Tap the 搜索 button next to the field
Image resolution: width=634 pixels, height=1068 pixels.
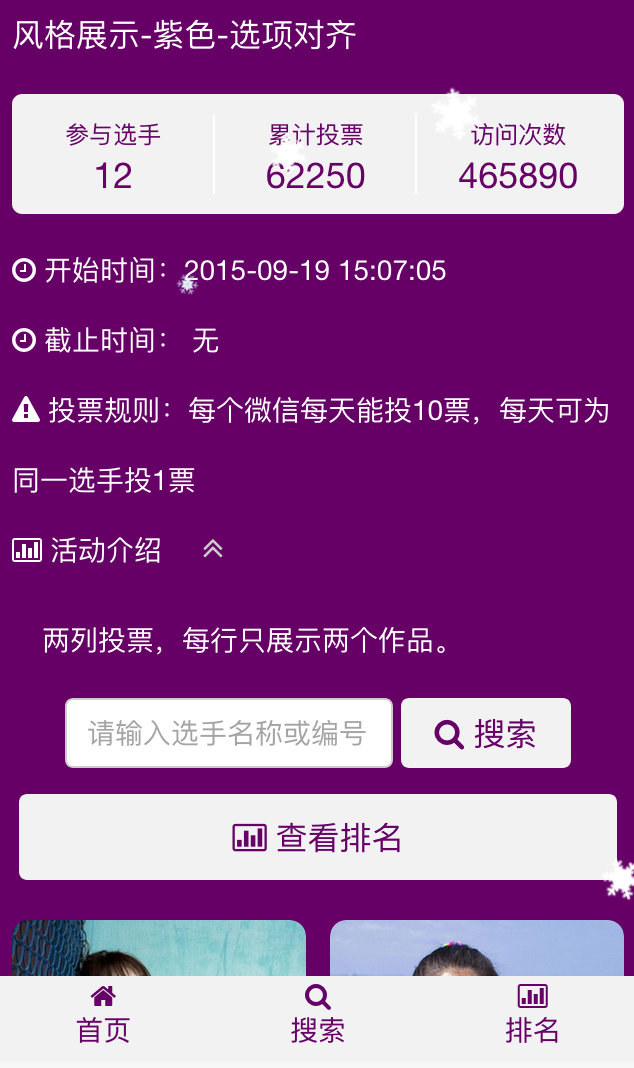click(x=486, y=733)
